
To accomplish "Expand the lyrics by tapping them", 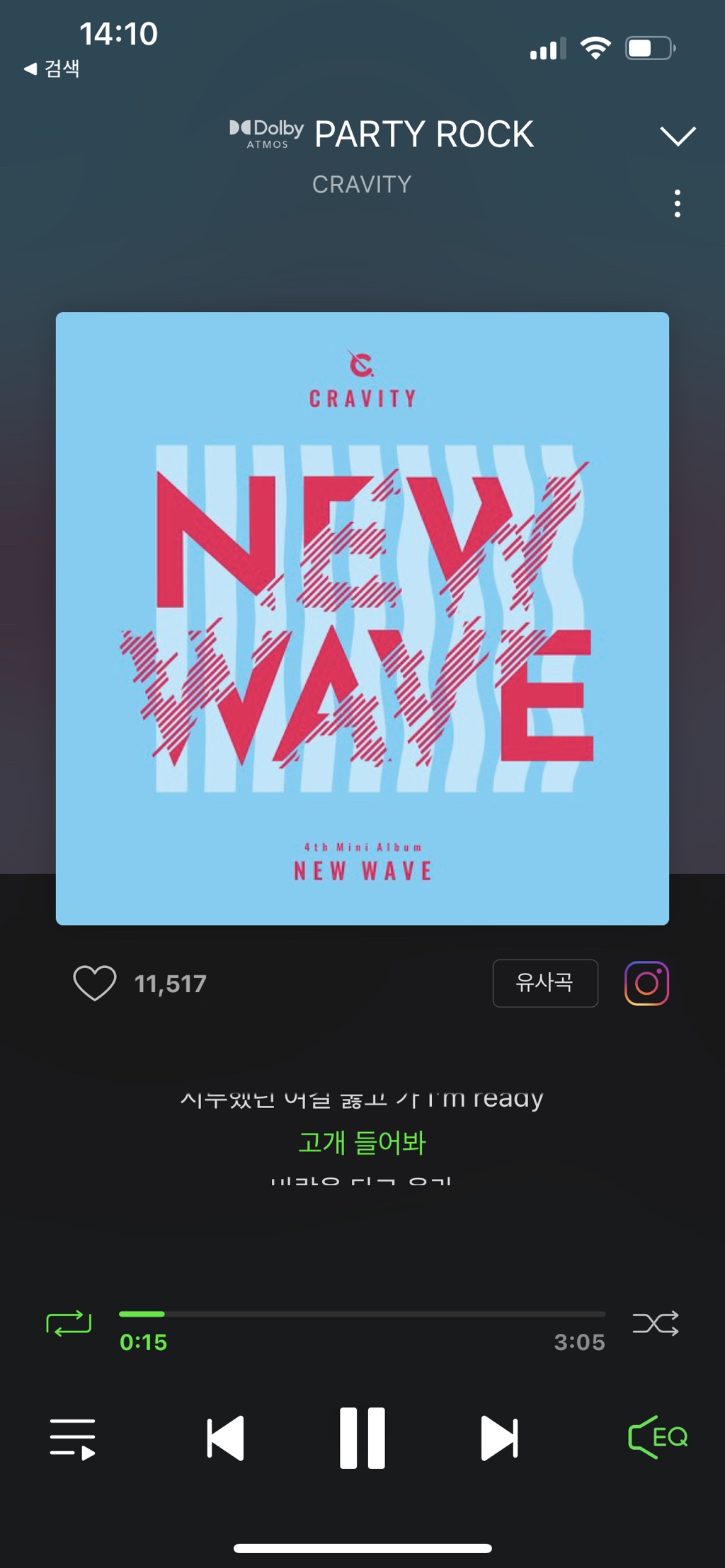I will click(362, 1141).
